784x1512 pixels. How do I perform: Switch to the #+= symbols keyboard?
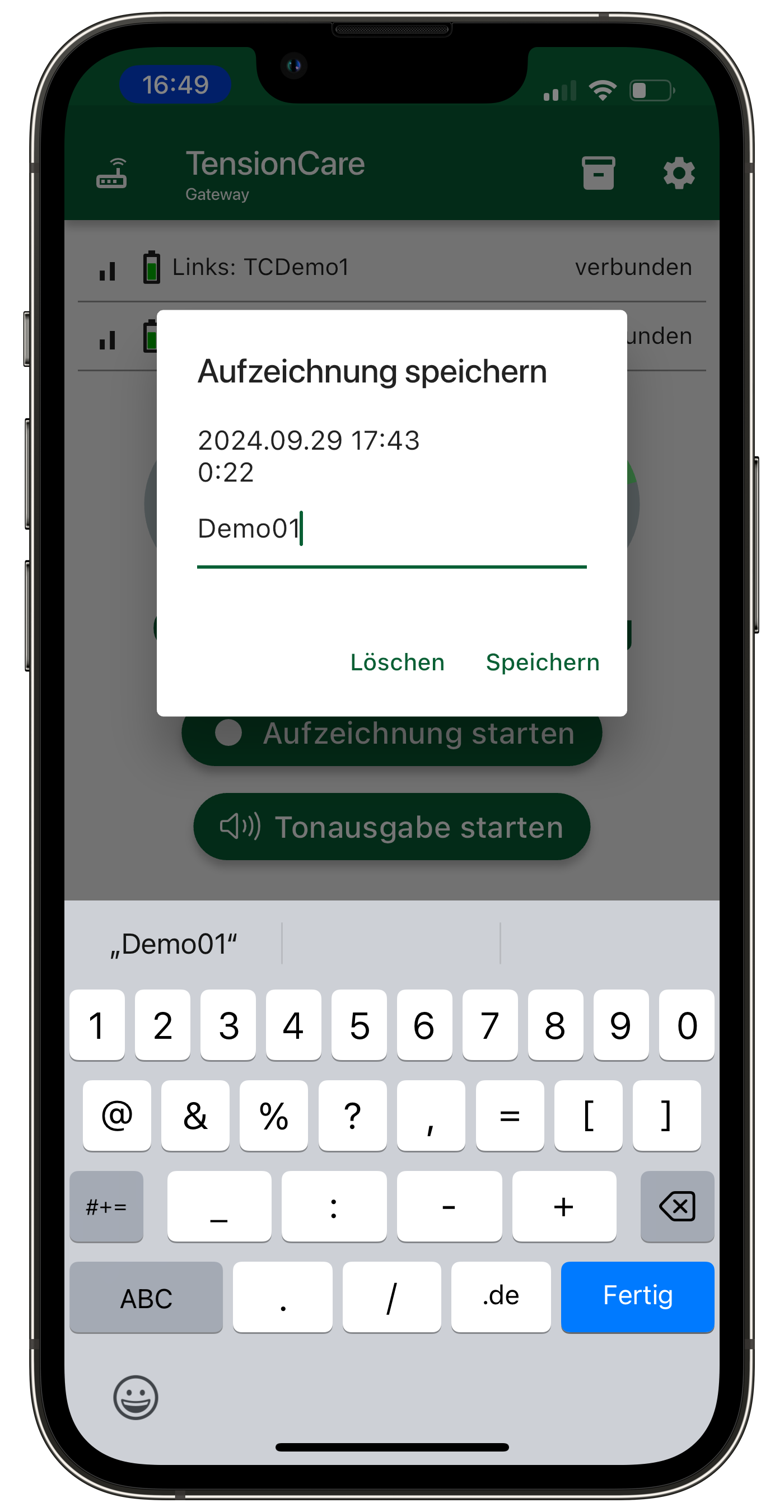tap(106, 1206)
